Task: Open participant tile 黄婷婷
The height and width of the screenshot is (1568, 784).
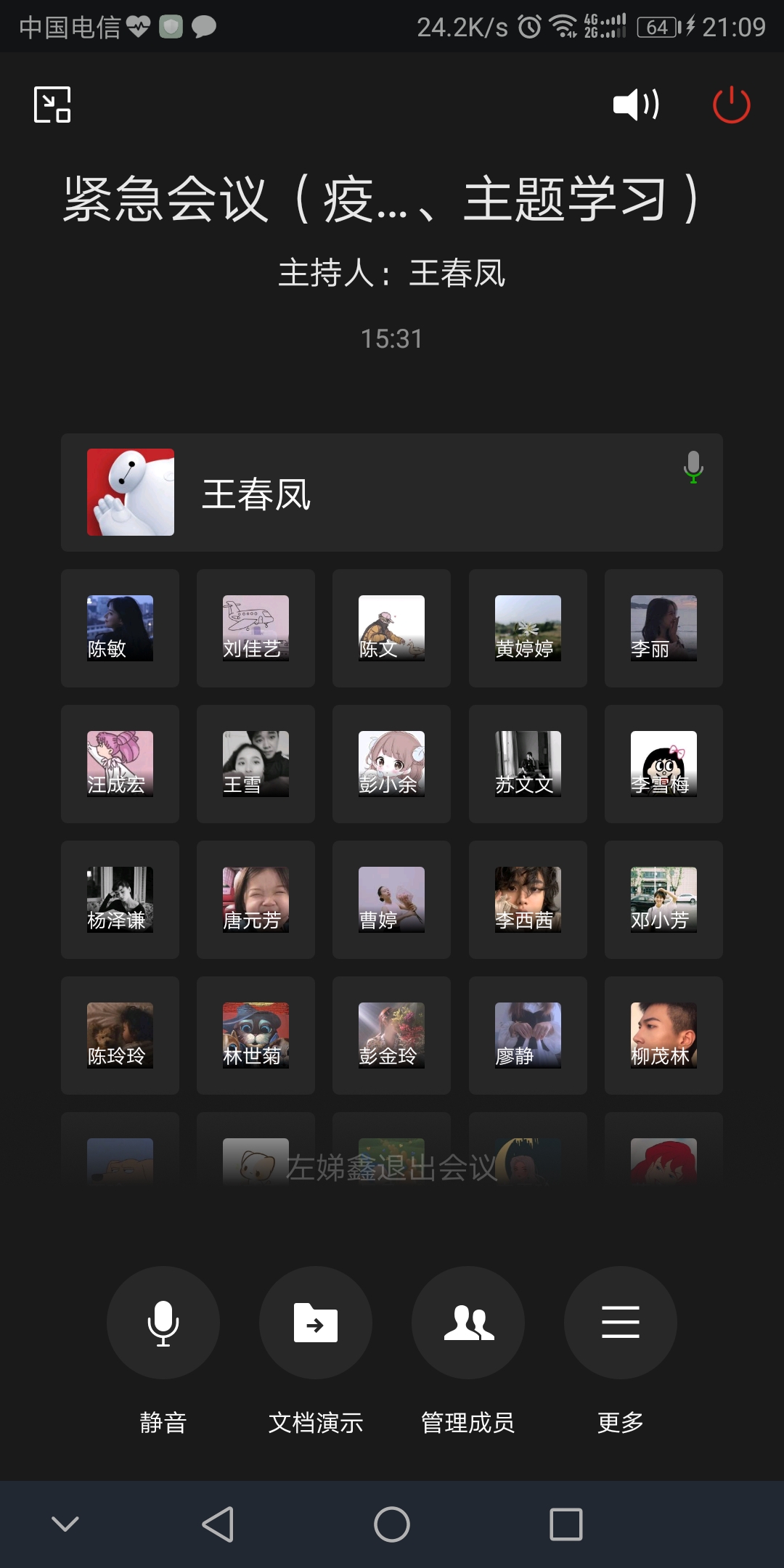Action: pos(528,628)
